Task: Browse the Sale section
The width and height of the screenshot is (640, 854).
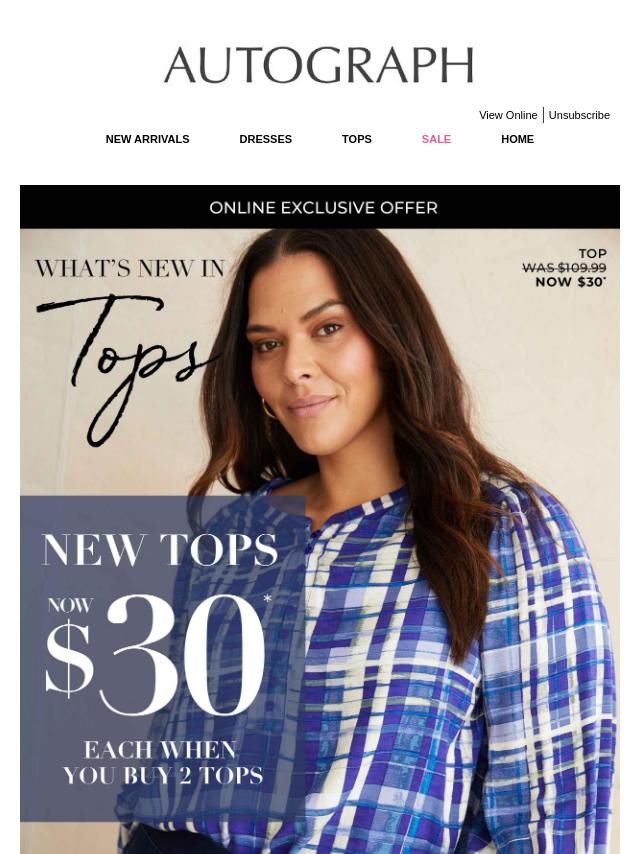Action: tap(436, 139)
